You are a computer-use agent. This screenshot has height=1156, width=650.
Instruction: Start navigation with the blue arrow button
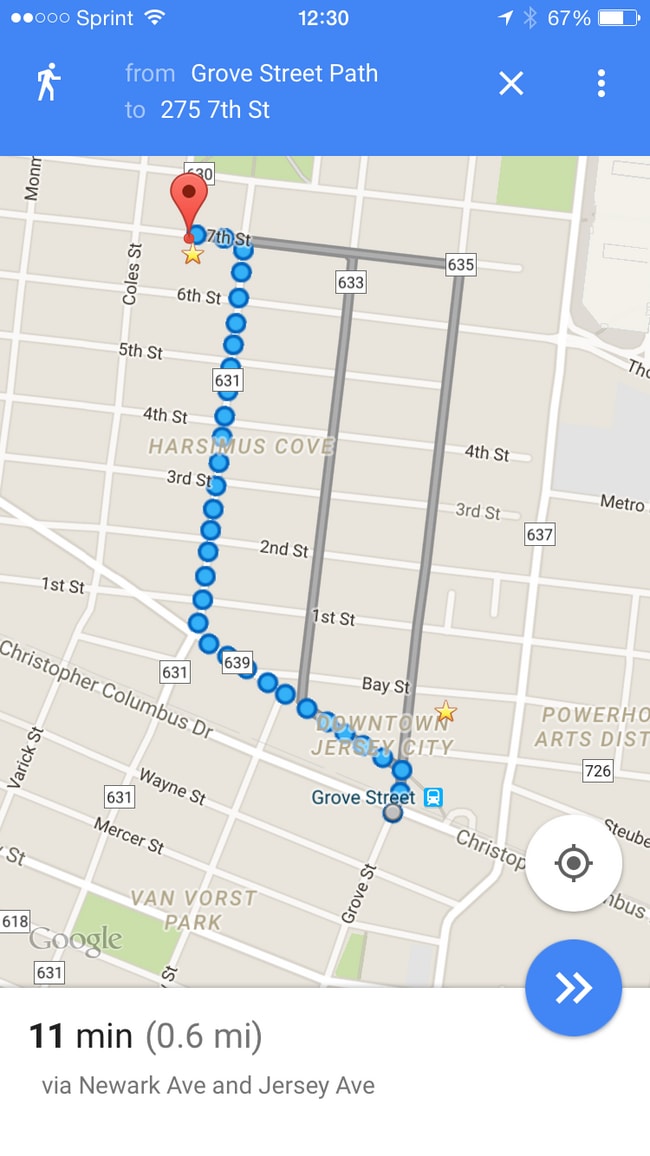coord(573,988)
